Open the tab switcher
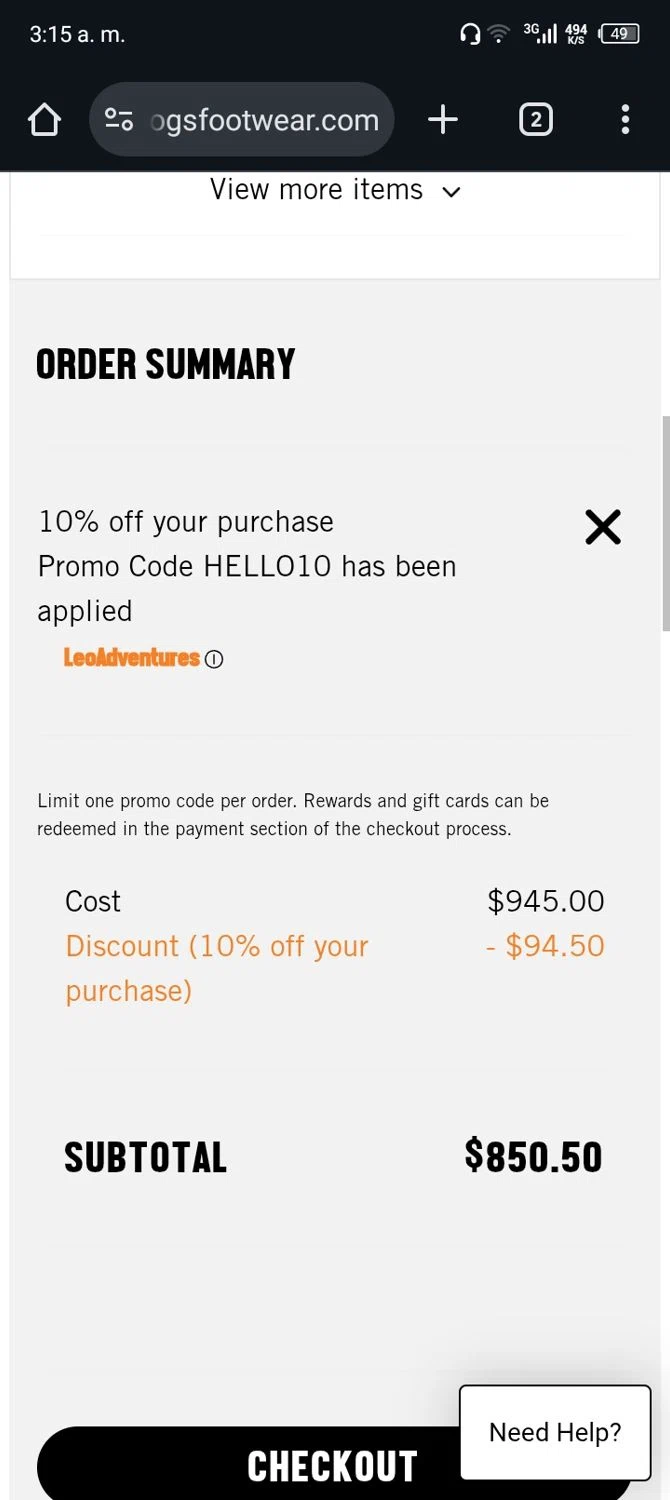Viewport: 670px width, 1500px height. (x=535, y=120)
